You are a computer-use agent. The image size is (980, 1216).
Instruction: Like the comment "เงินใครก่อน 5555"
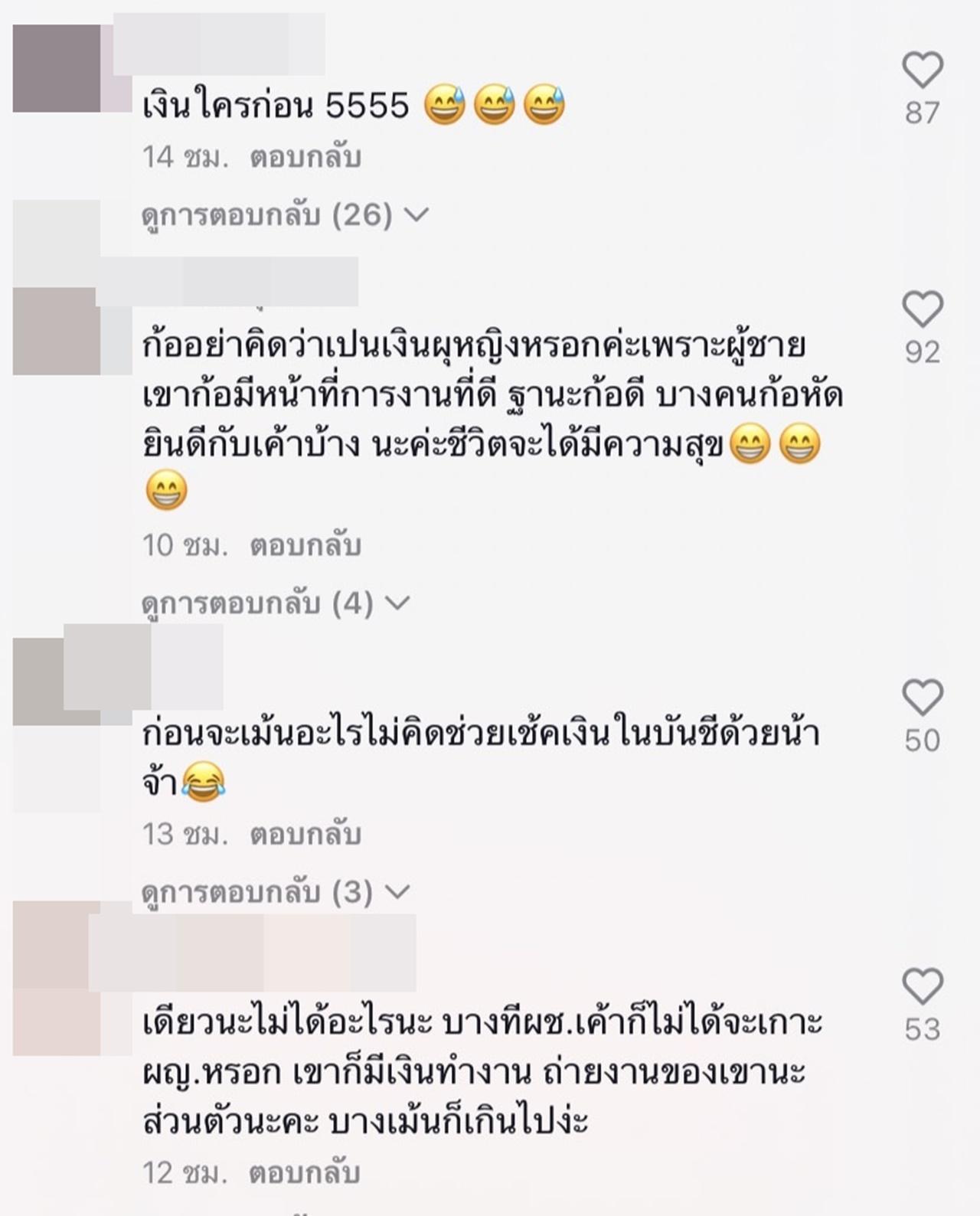click(x=923, y=70)
